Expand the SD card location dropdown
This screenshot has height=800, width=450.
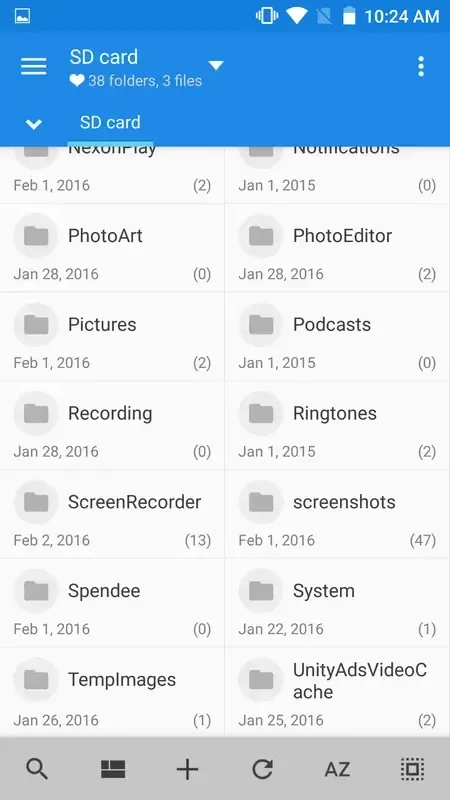point(216,65)
